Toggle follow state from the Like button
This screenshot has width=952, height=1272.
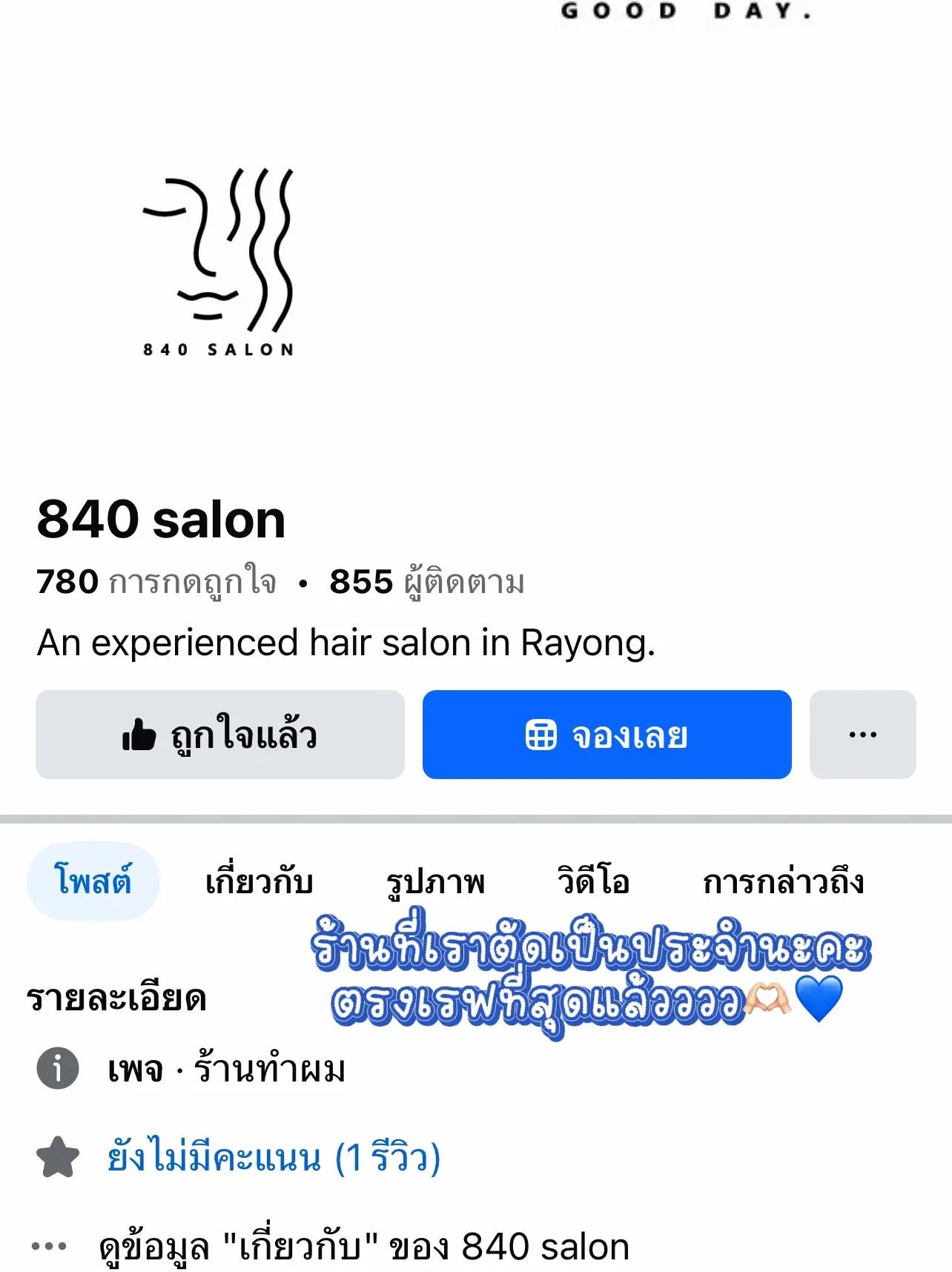point(219,734)
